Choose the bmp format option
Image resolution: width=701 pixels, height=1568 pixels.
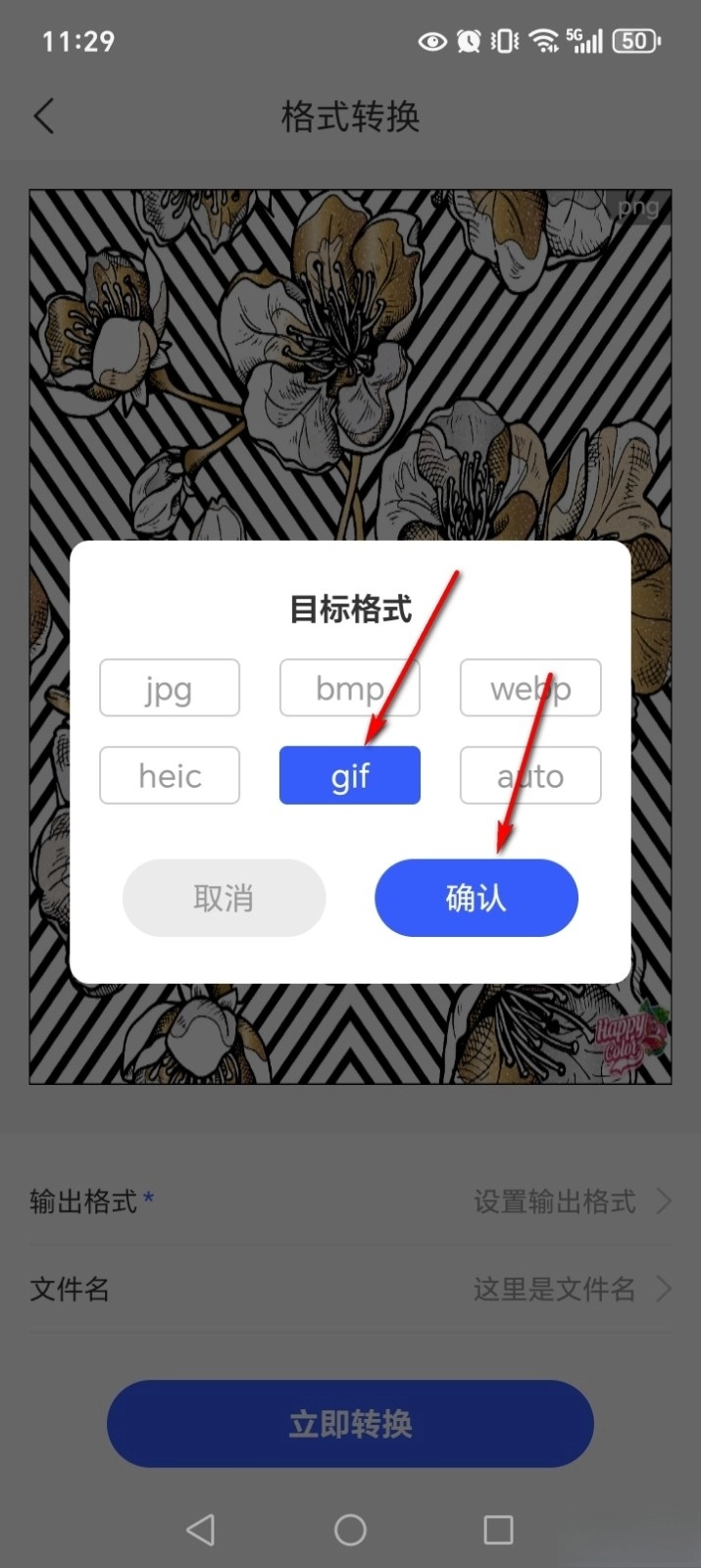(350, 688)
